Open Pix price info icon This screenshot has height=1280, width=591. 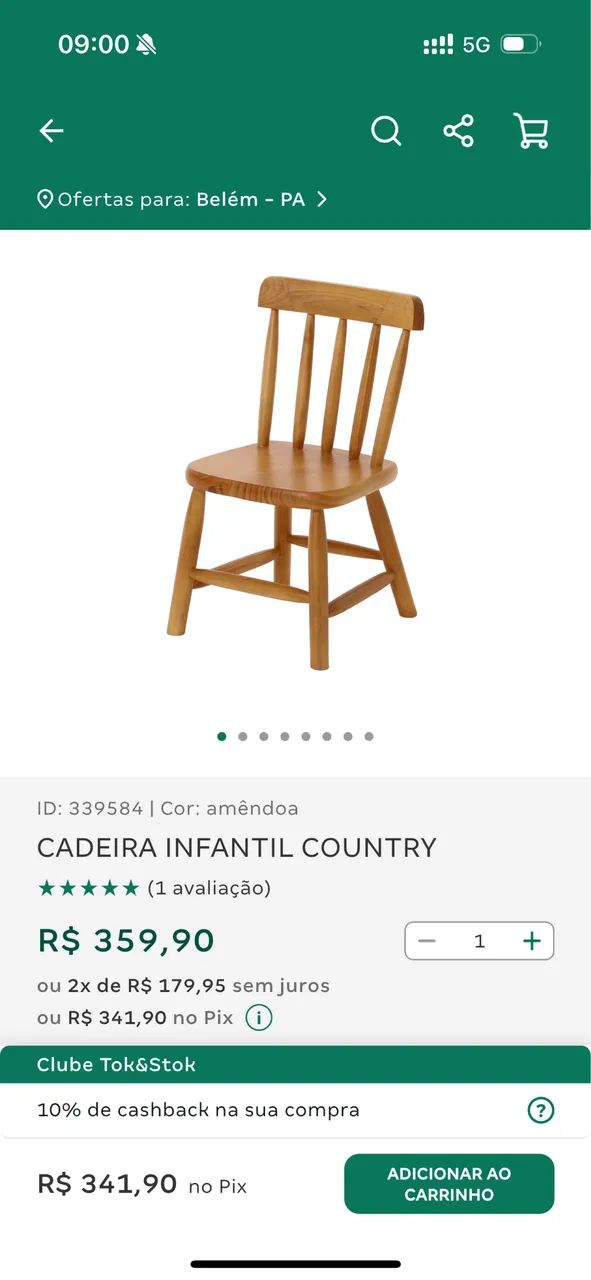point(259,1018)
